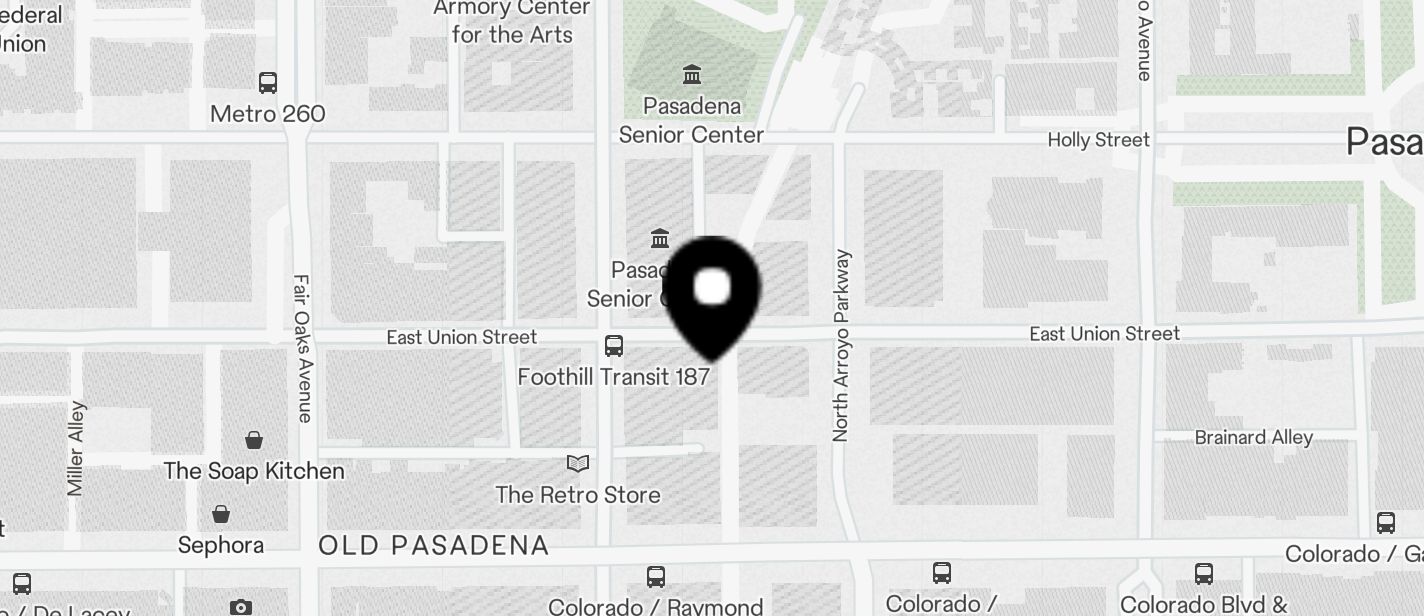Tap the Colorado / Raymond bus stop icon
This screenshot has width=1424, height=616.
[x=655, y=577]
